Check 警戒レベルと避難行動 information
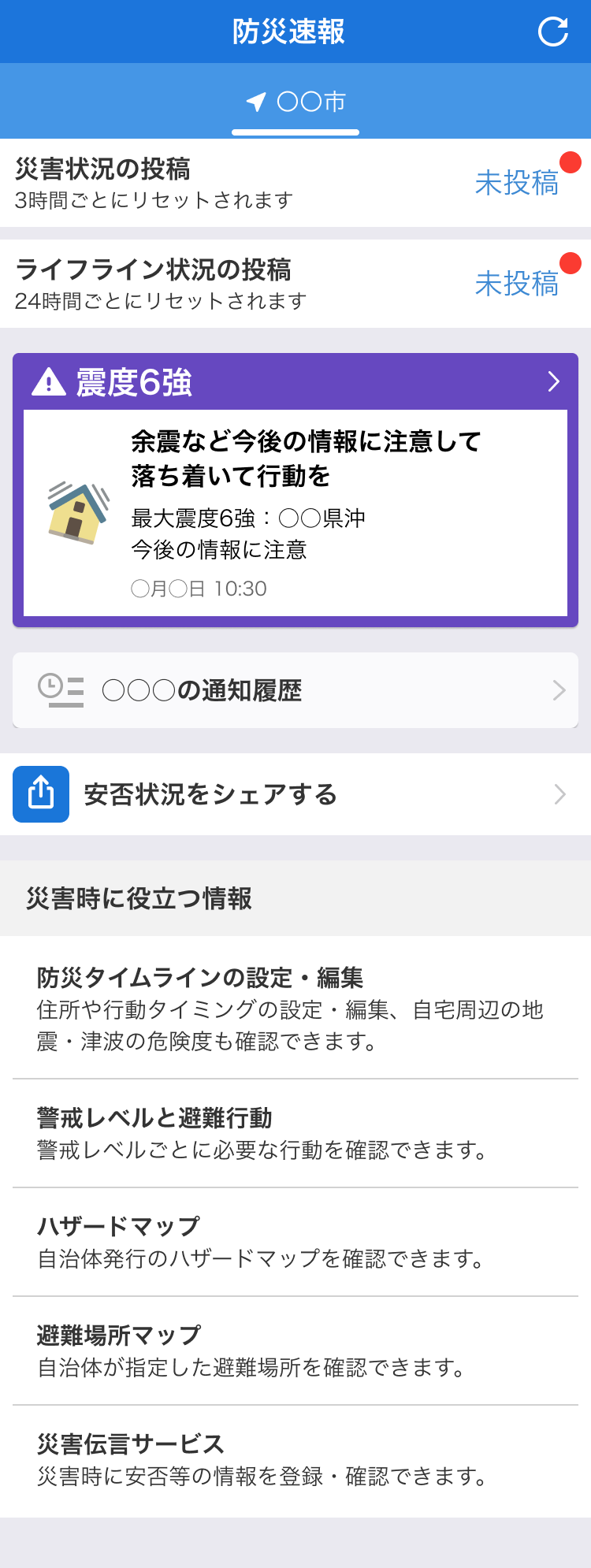The image size is (591, 1568). point(295,1133)
